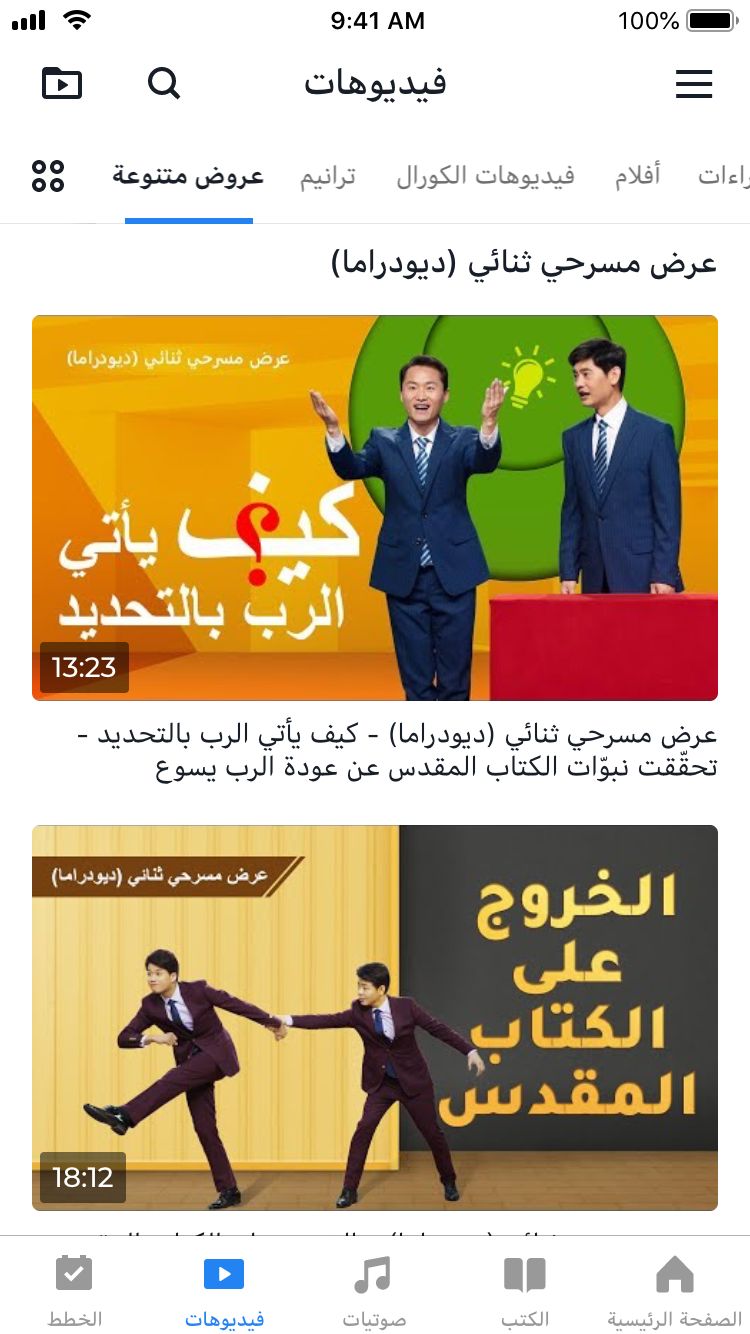
Task: Switch to the أفلام tab
Action: (637, 178)
